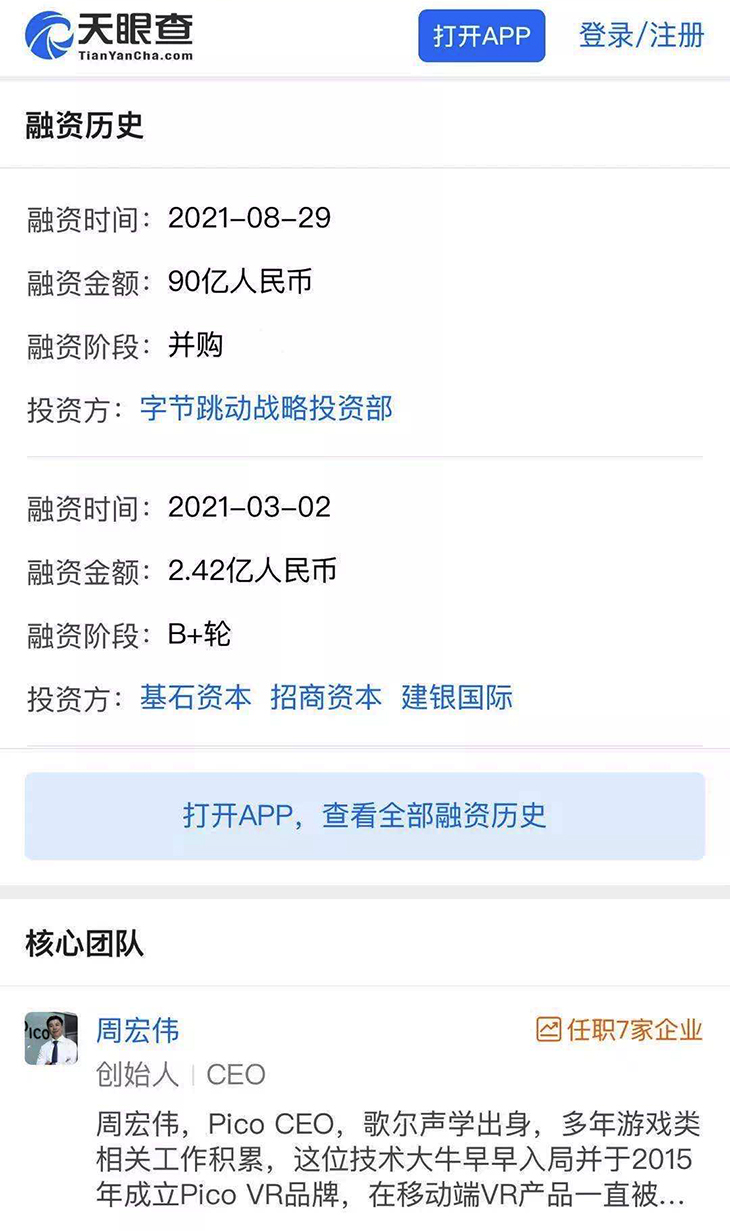The height and width of the screenshot is (1231, 730).
Task: Open TianYanCha logo home link
Action: click(x=108, y=36)
